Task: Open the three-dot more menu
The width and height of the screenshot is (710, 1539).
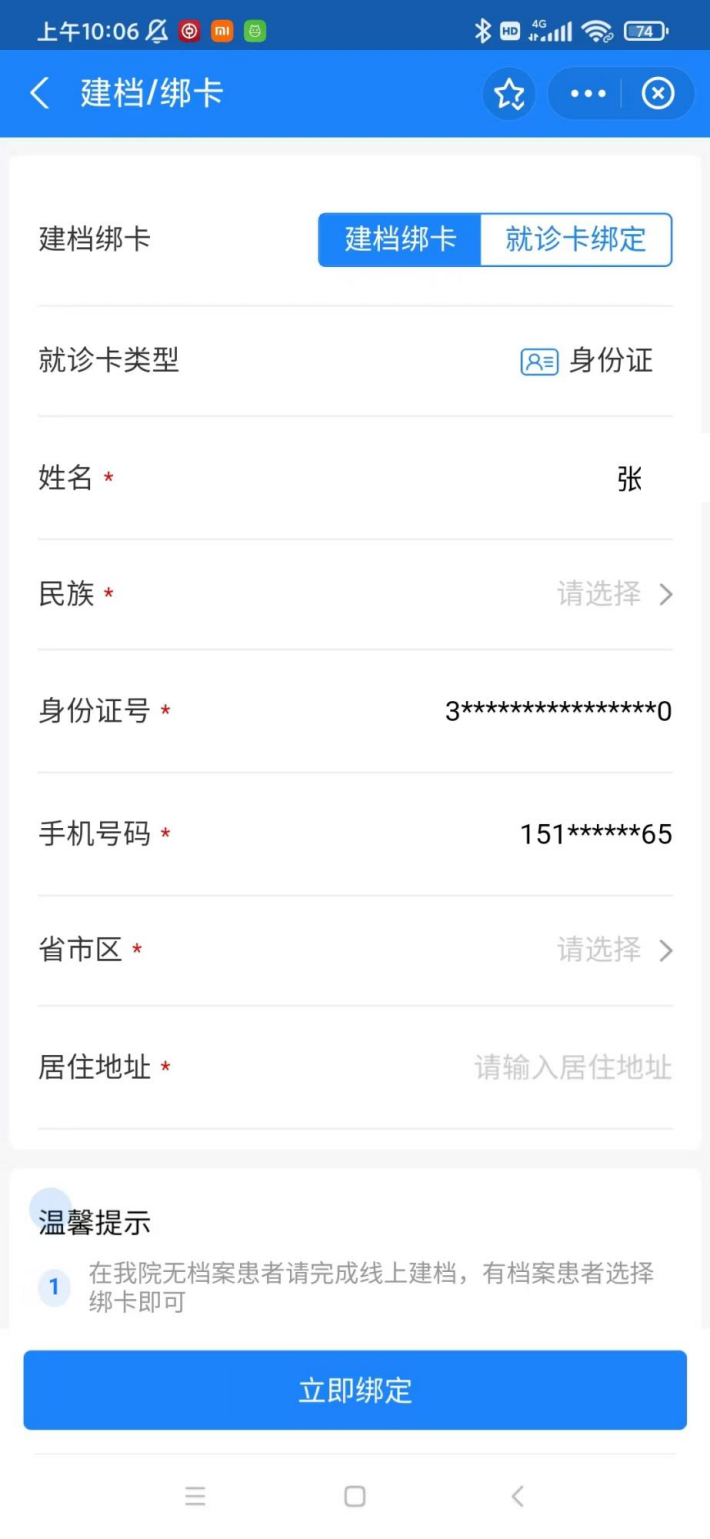Action: coord(588,94)
